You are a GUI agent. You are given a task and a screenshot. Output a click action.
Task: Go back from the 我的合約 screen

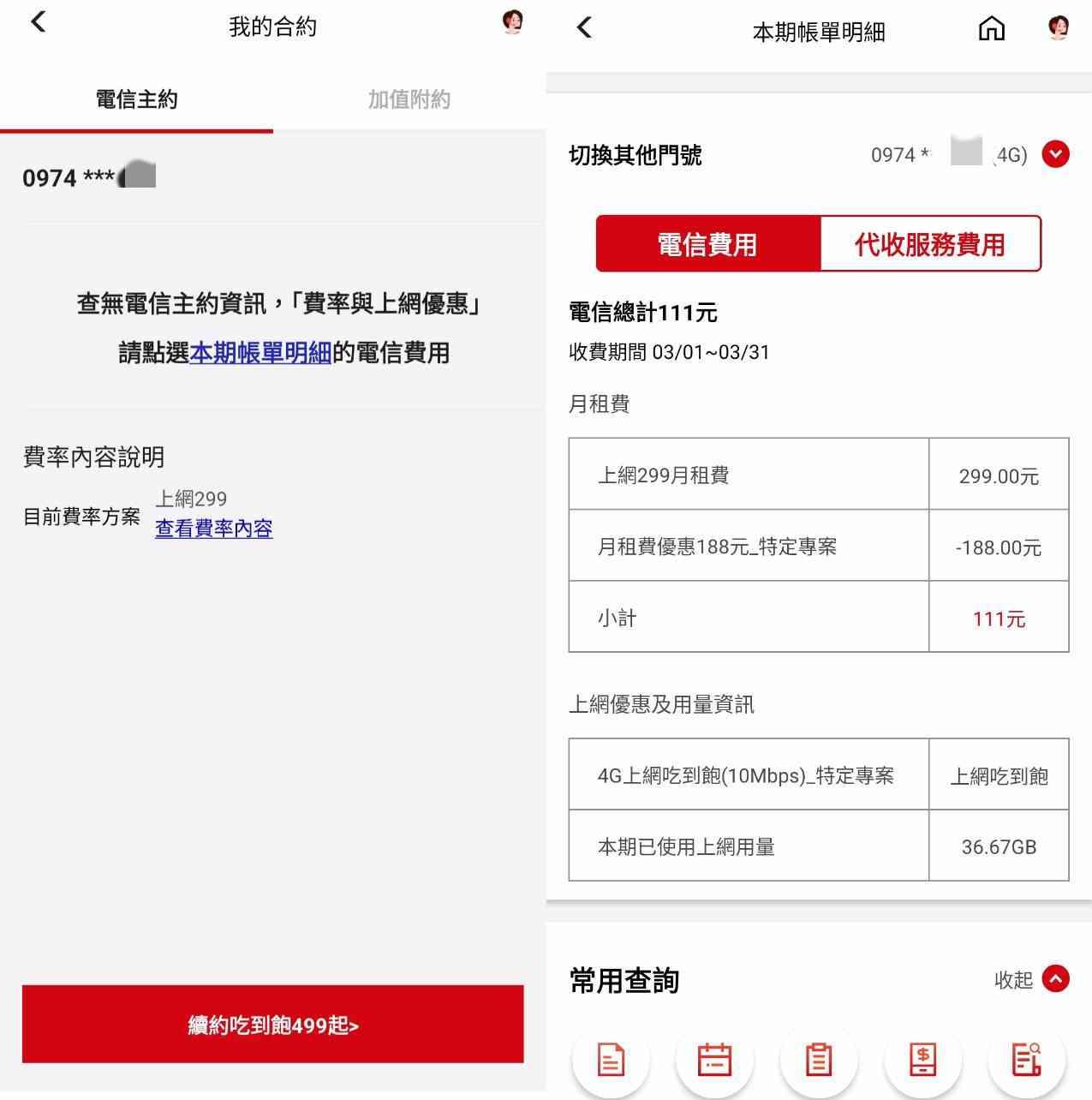39,22
